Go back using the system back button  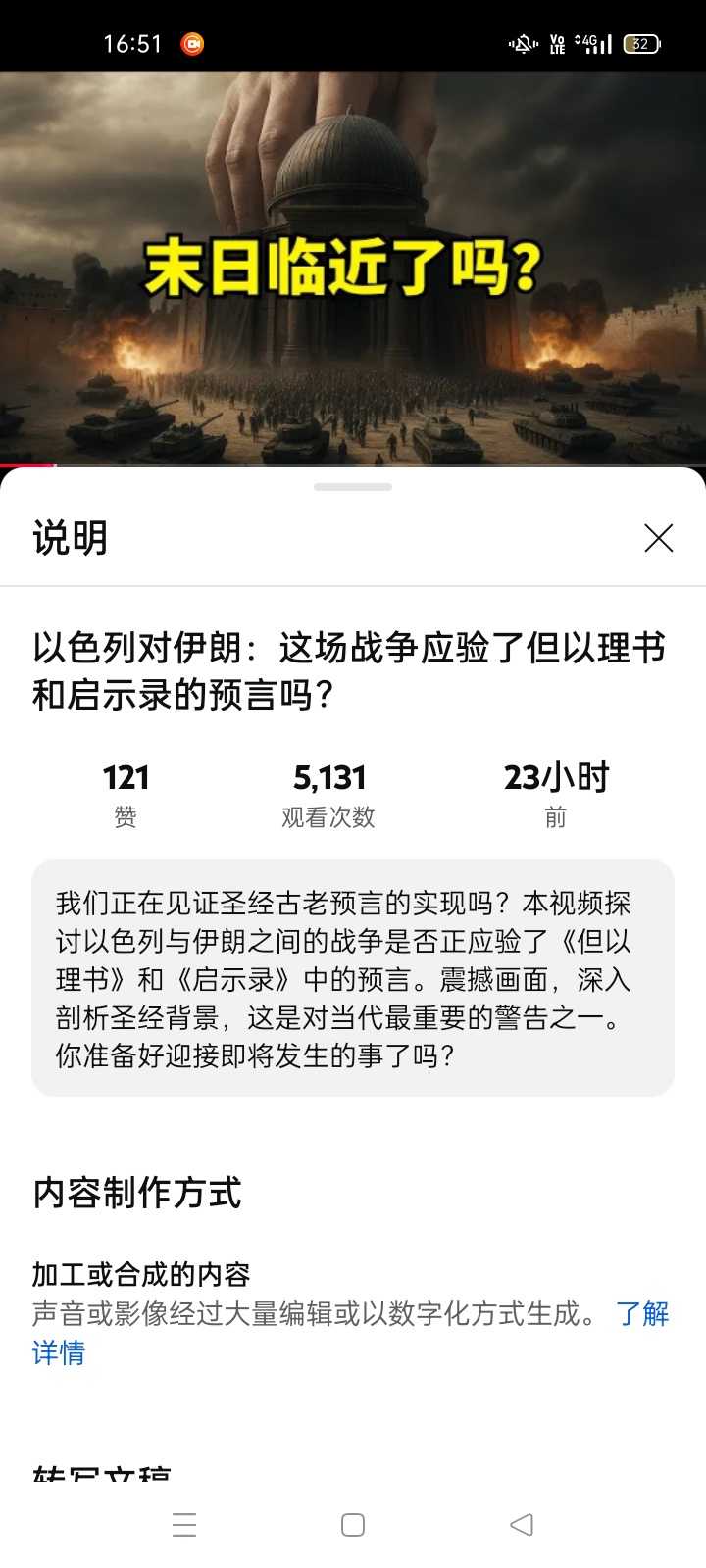(522, 1525)
